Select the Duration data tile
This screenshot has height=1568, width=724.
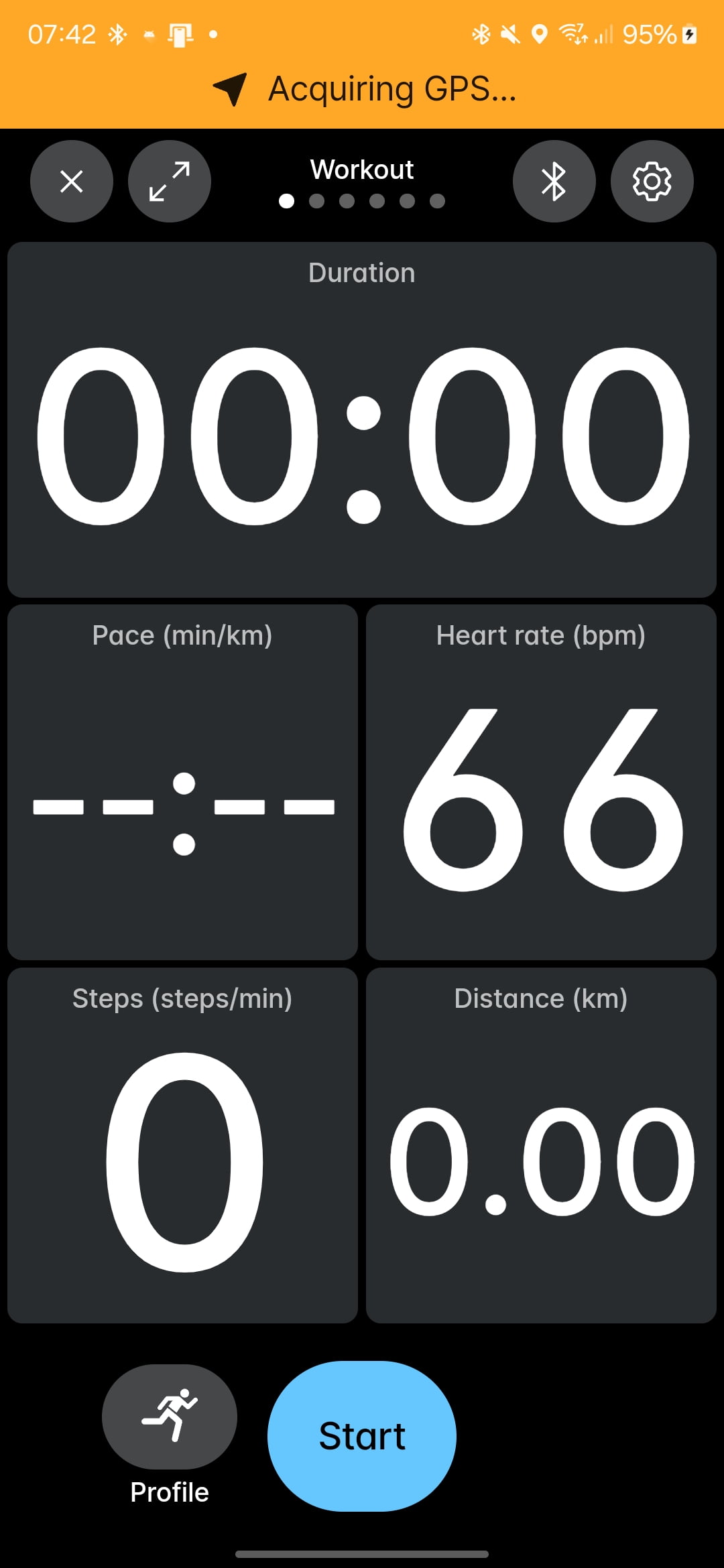point(362,419)
